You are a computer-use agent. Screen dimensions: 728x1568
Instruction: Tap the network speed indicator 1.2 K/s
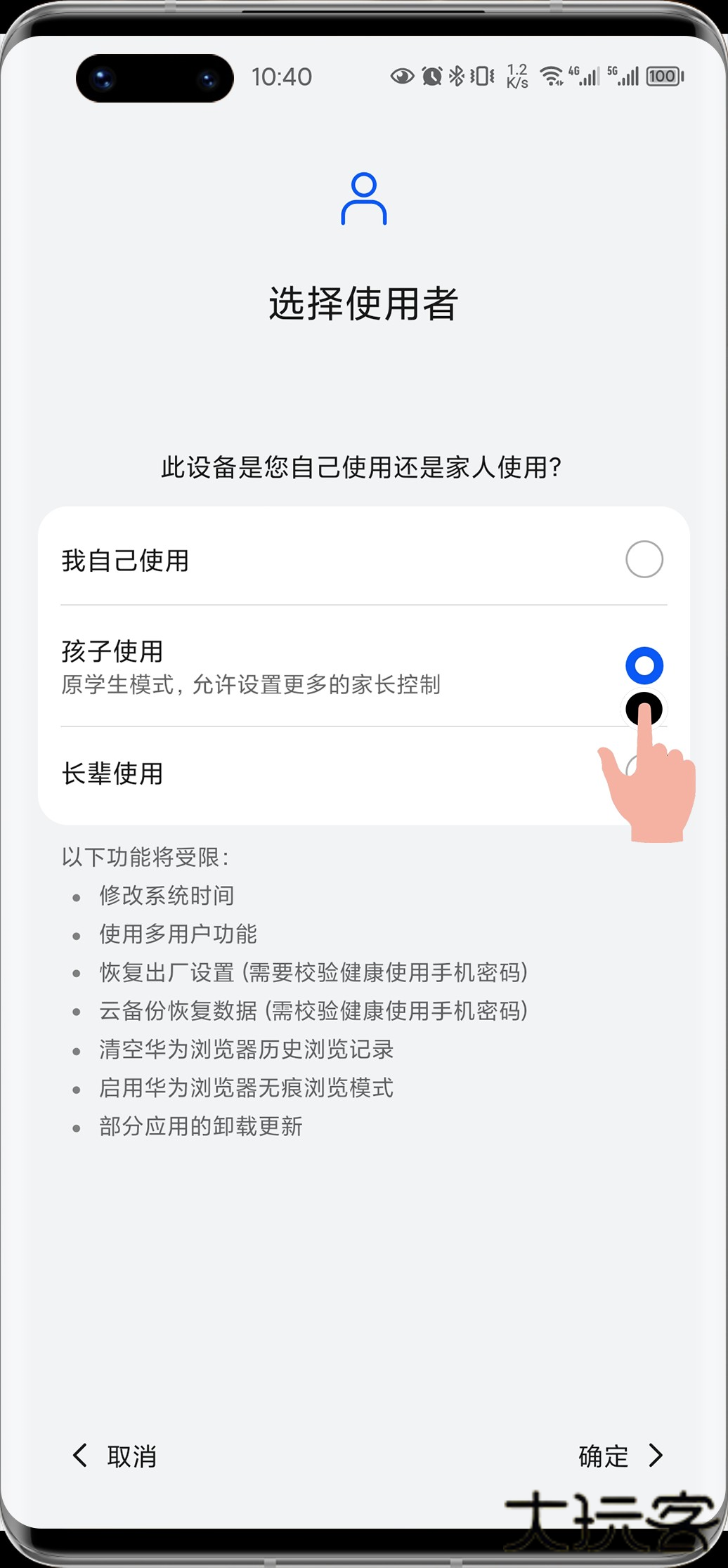coord(516,77)
